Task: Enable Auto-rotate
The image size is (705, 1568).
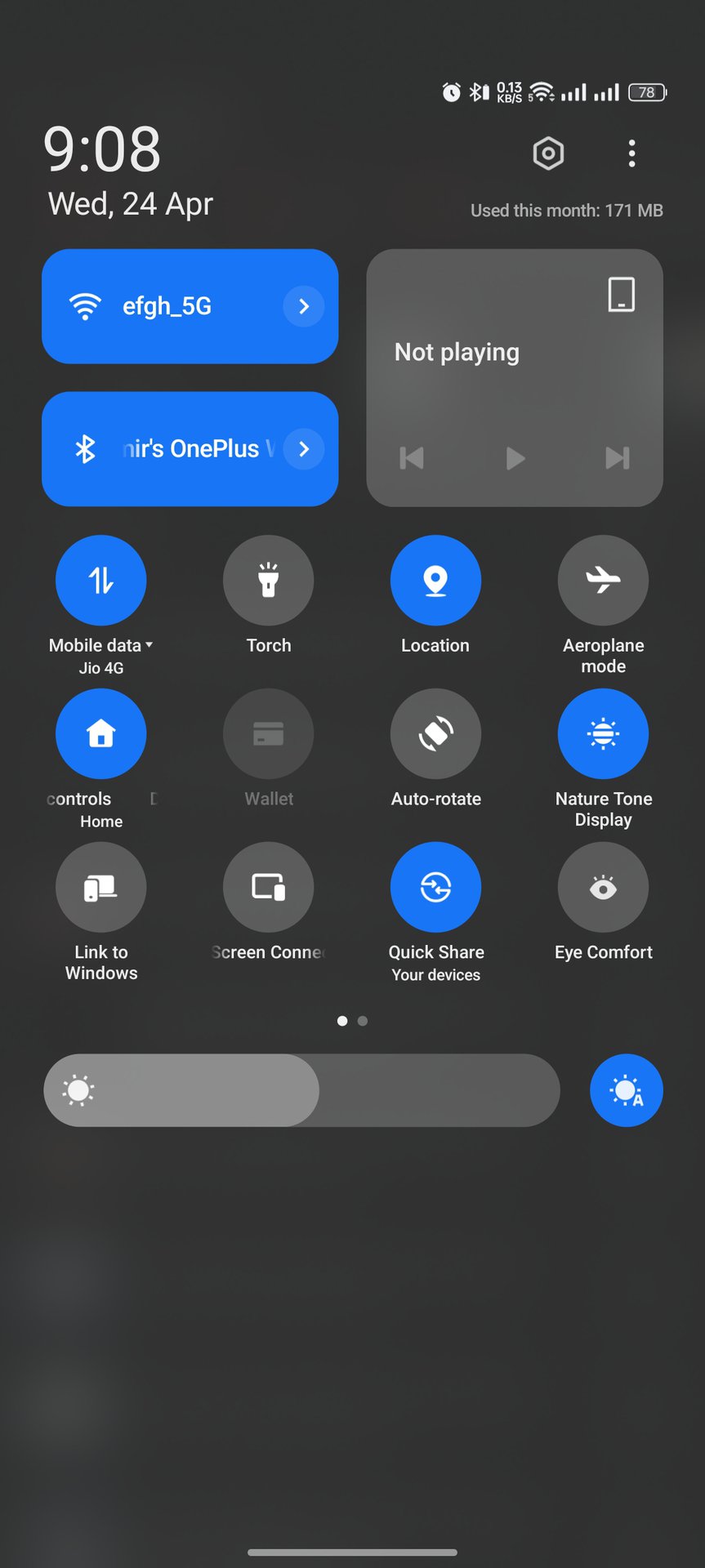Action: pos(435,733)
